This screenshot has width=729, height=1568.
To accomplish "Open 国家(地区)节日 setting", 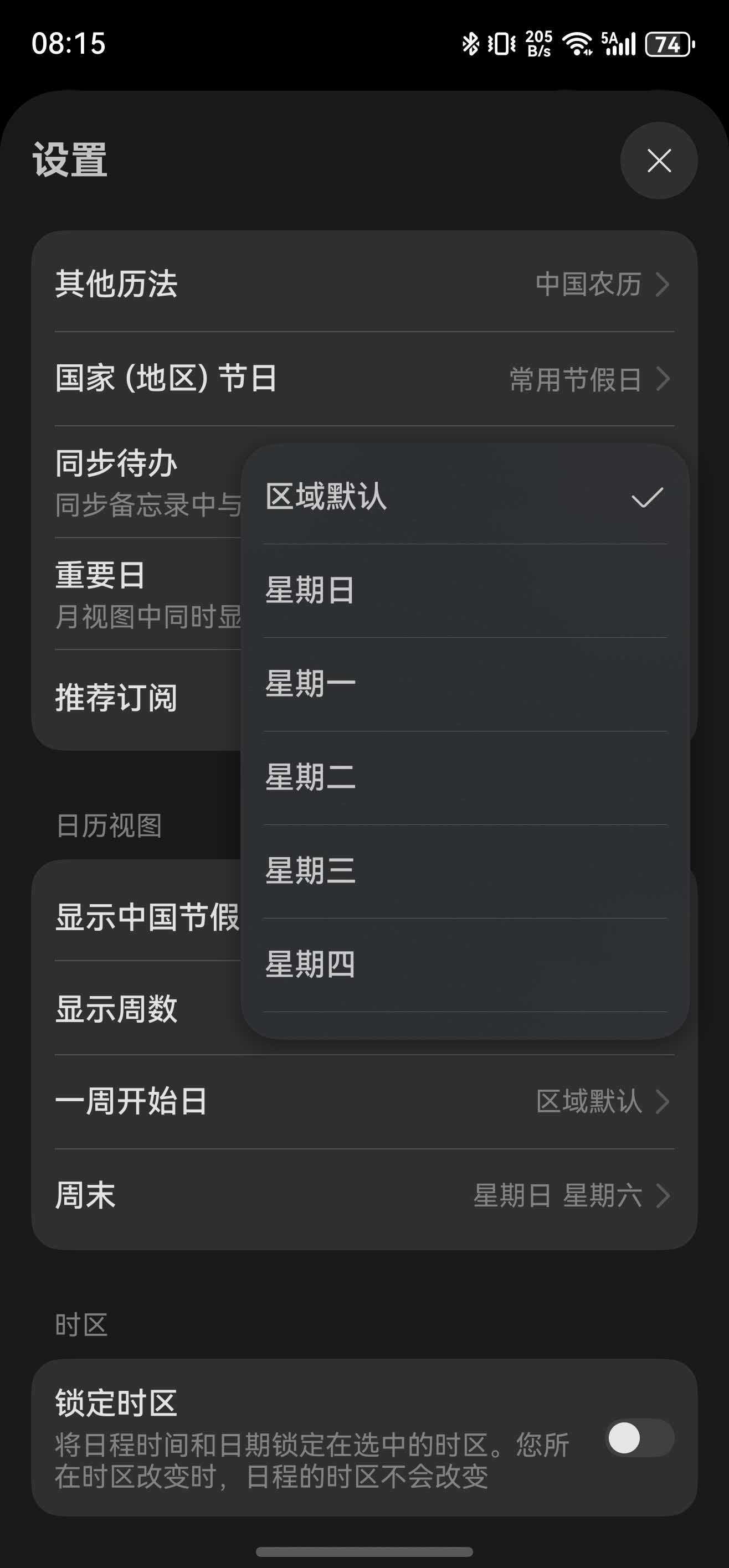I will (x=364, y=379).
